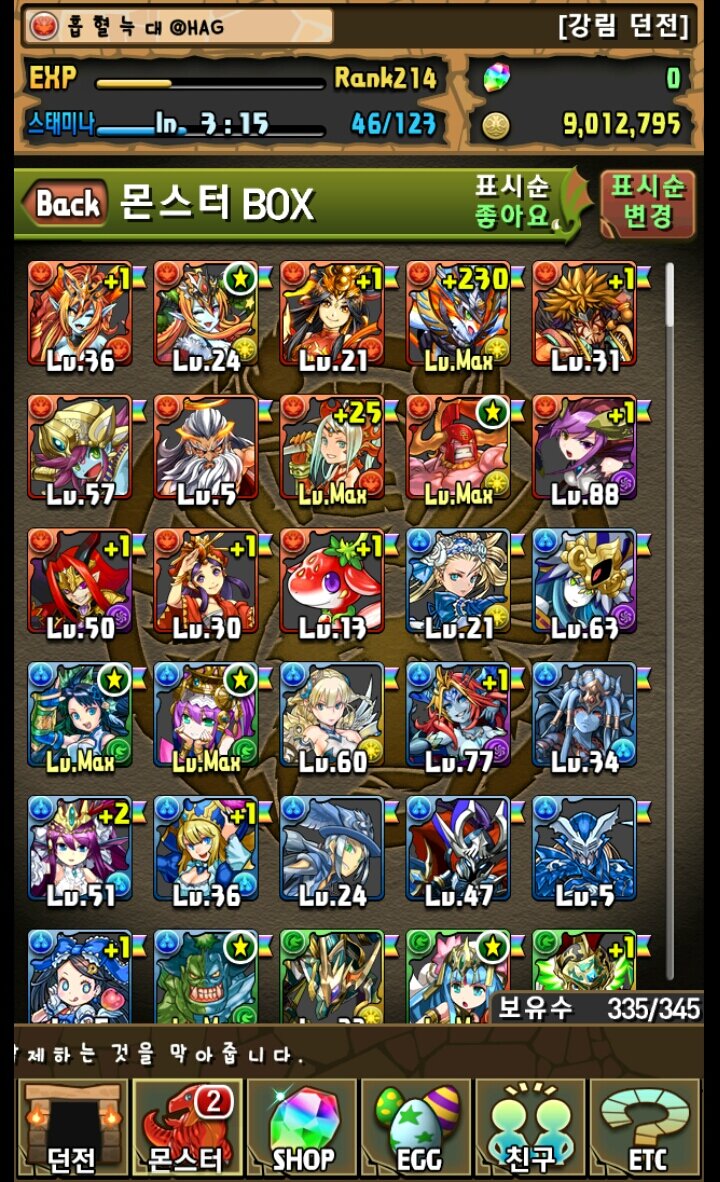This screenshot has height=1182, width=720.
Task: Select the Lv.5 white-bearded monster
Action: pos(206,448)
